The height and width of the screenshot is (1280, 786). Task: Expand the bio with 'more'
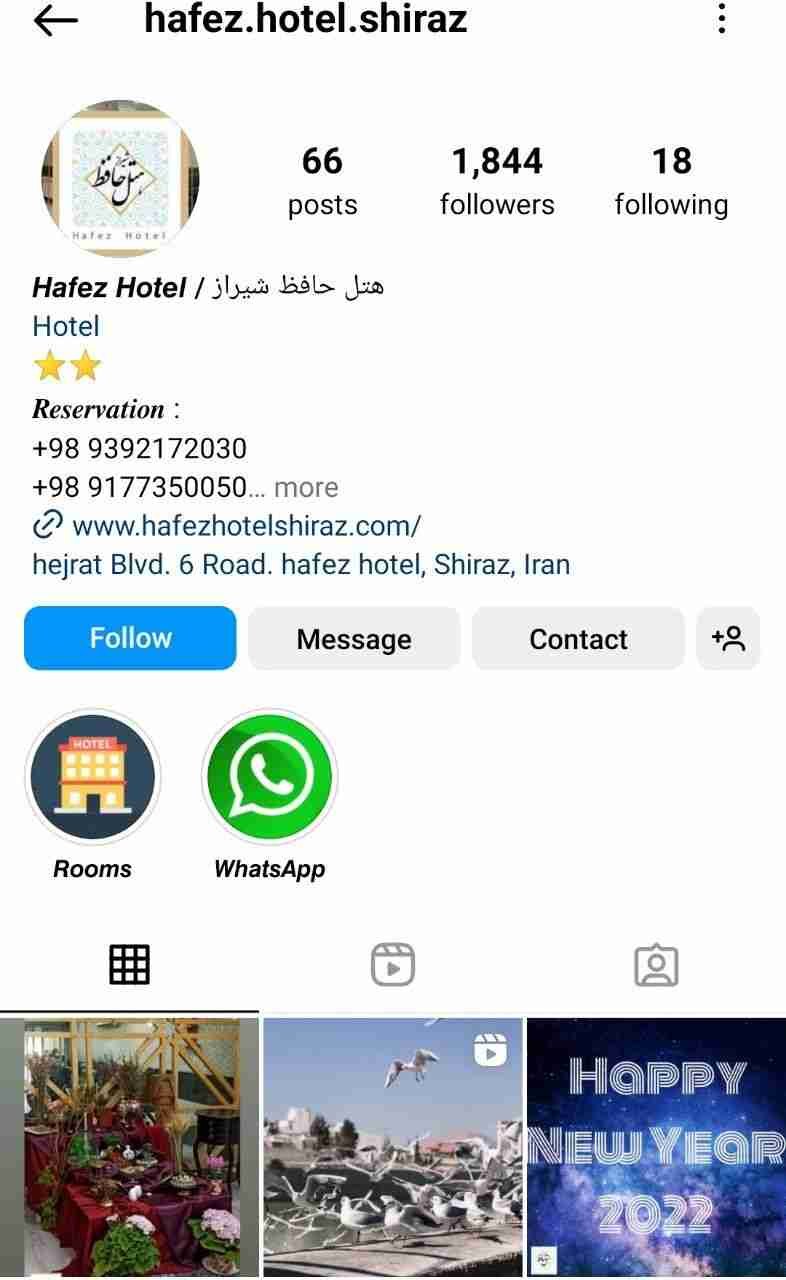[306, 487]
